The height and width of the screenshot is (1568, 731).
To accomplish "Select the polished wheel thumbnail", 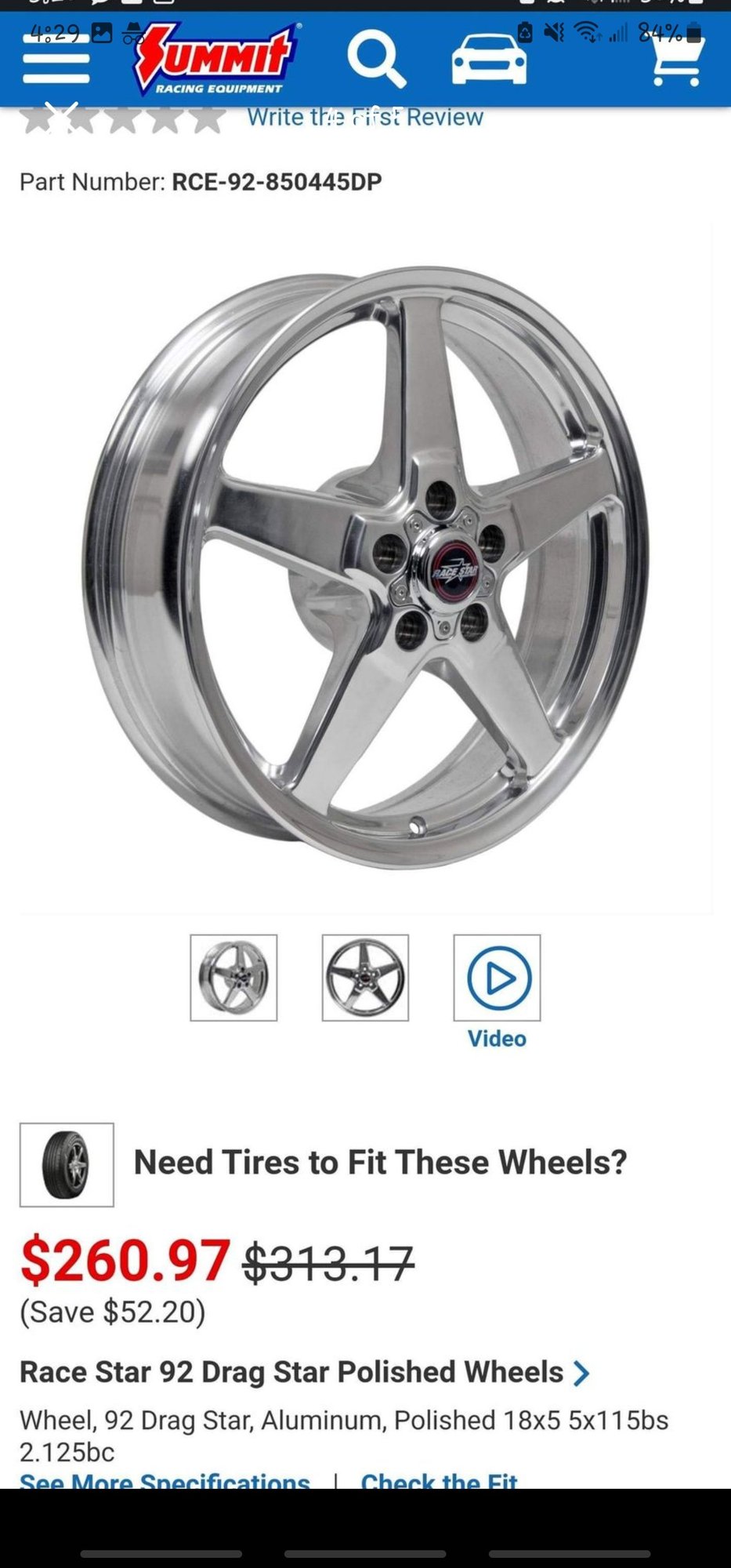I will pyautogui.click(x=235, y=978).
